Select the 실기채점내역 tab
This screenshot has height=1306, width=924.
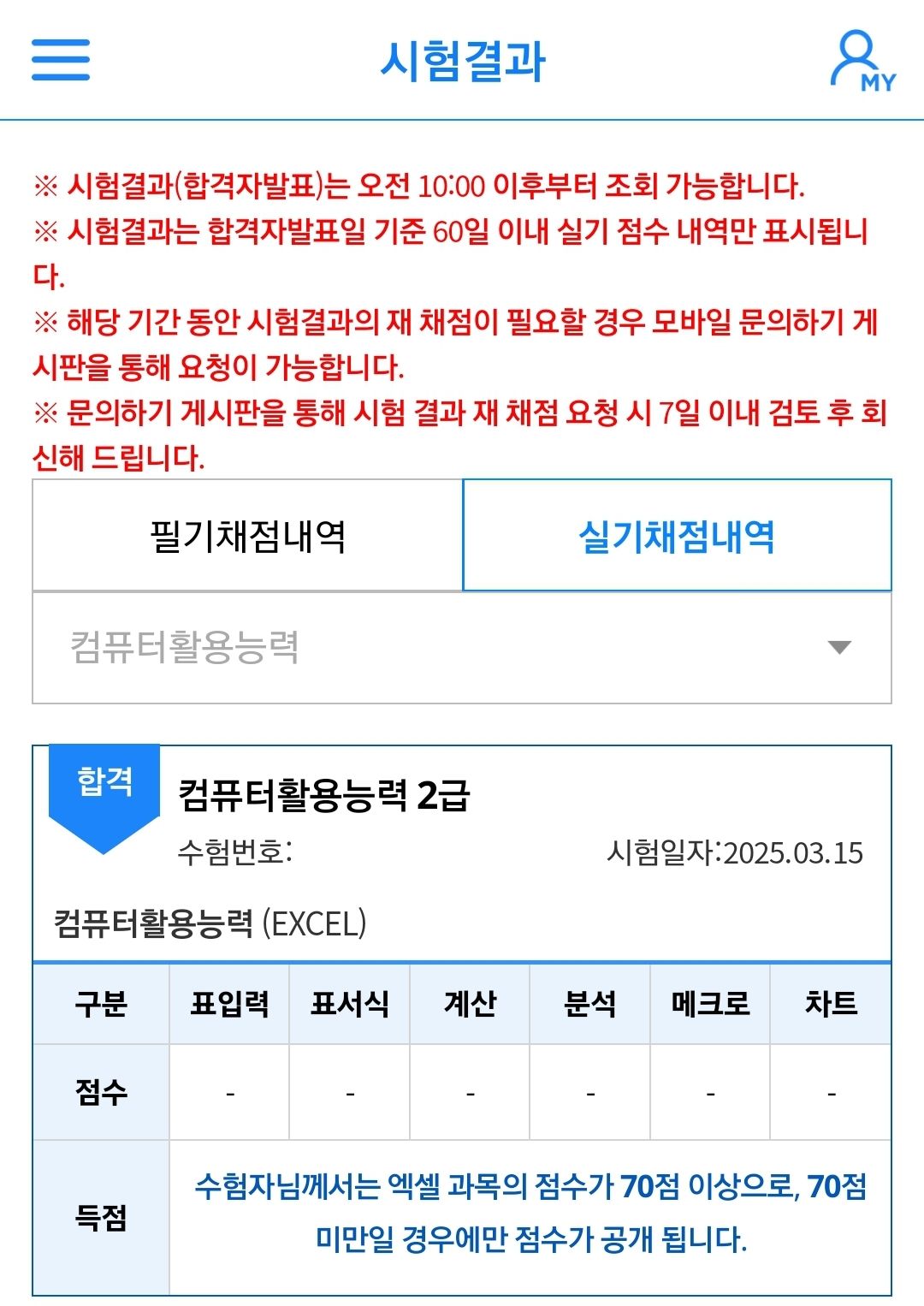pyautogui.click(x=677, y=536)
